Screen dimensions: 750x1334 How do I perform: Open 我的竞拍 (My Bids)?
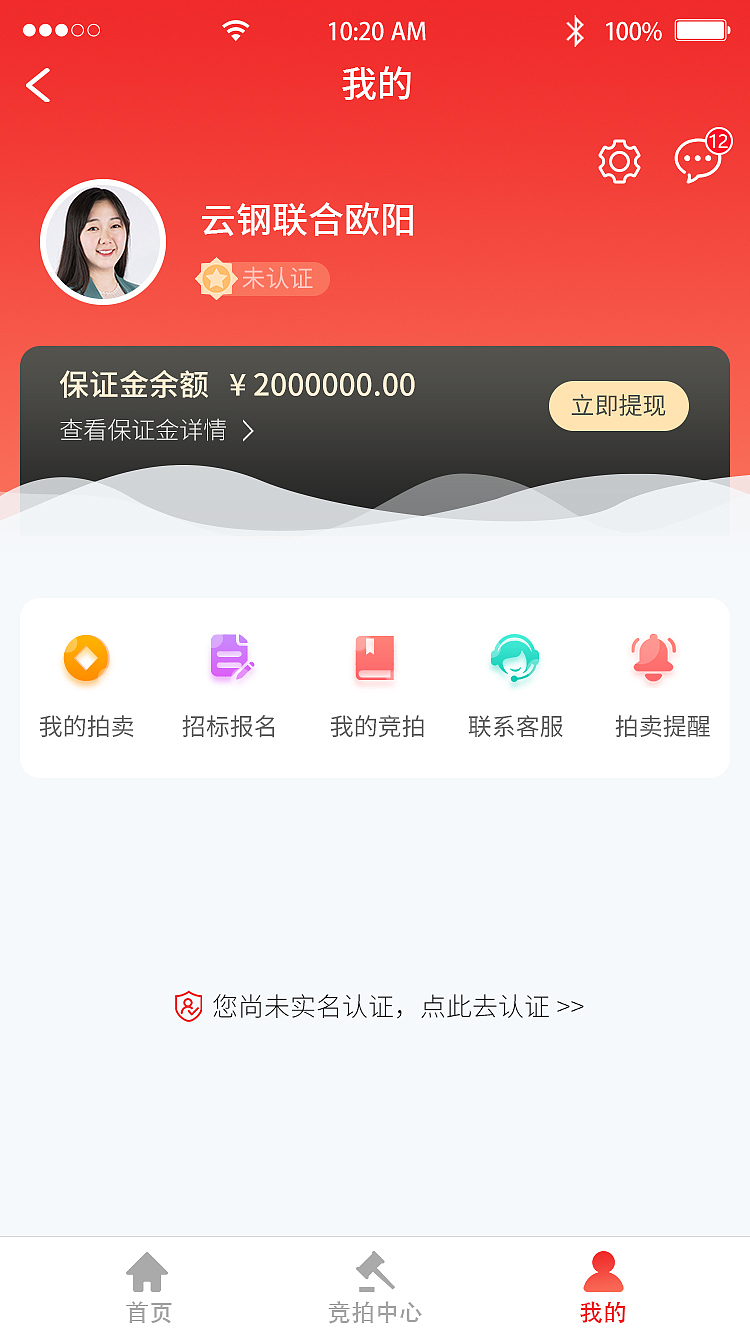click(375, 683)
